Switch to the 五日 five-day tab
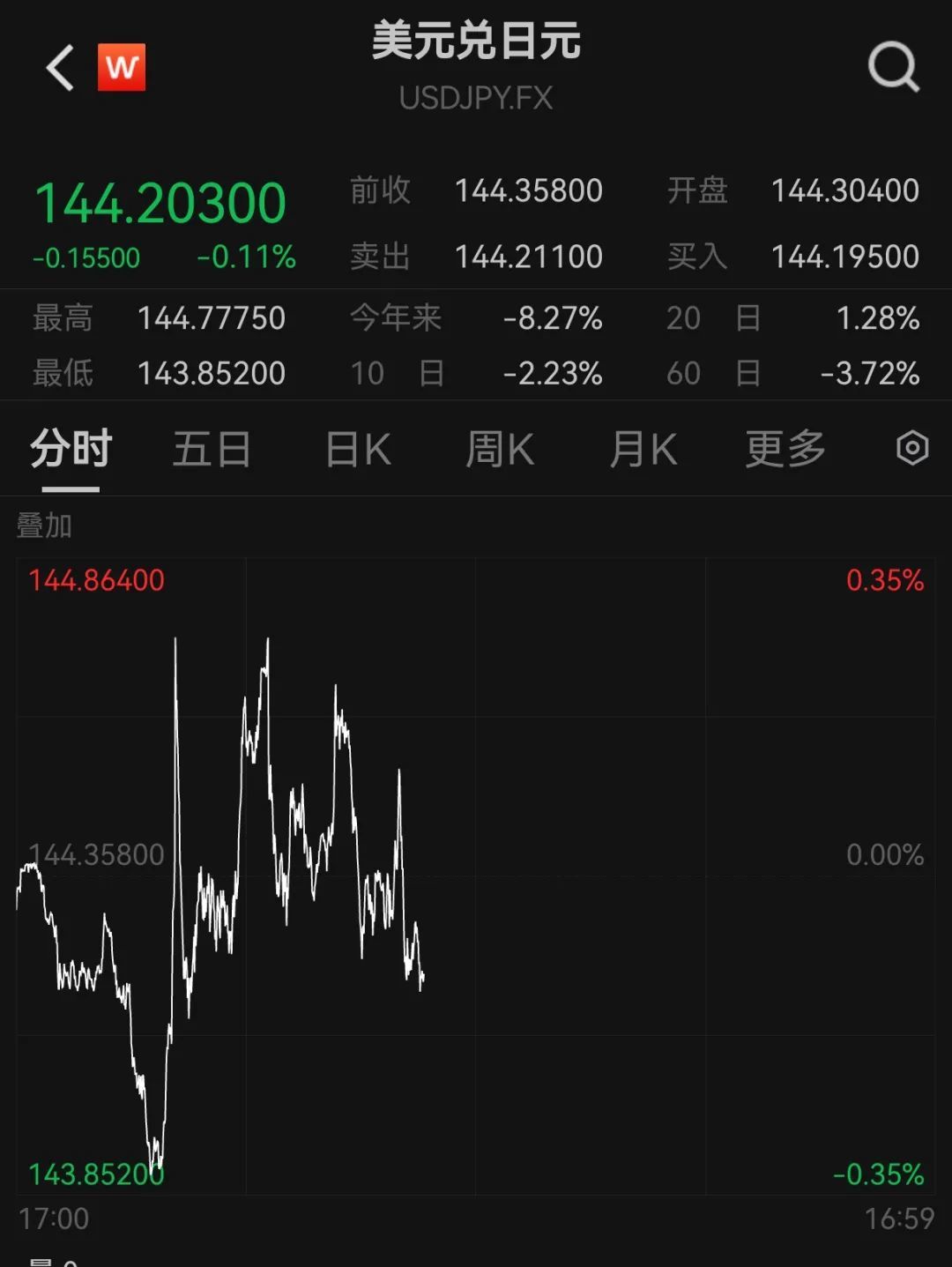The height and width of the screenshot is (1267, 952). pos(212,449)
